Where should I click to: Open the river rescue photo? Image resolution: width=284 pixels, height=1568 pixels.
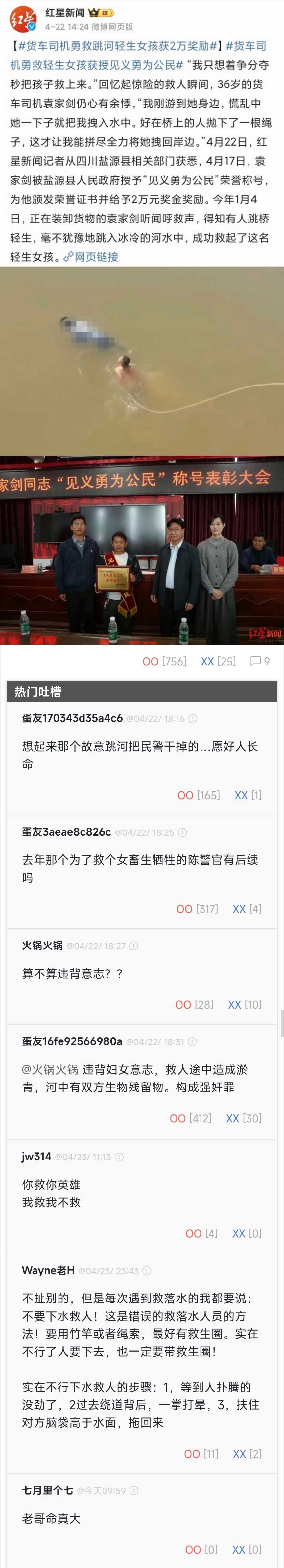pyautogui.click(x=142, y=361)
